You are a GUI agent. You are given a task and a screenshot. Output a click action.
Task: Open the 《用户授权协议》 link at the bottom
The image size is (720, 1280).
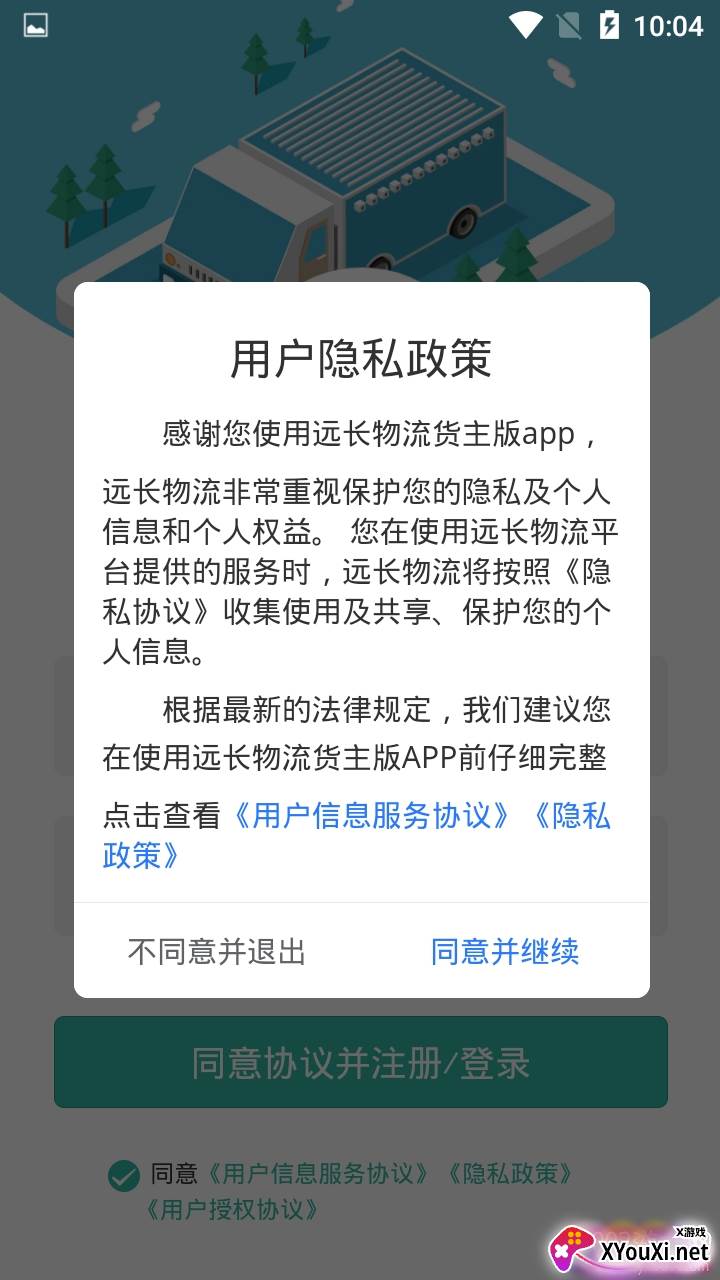click(232, 1209)
